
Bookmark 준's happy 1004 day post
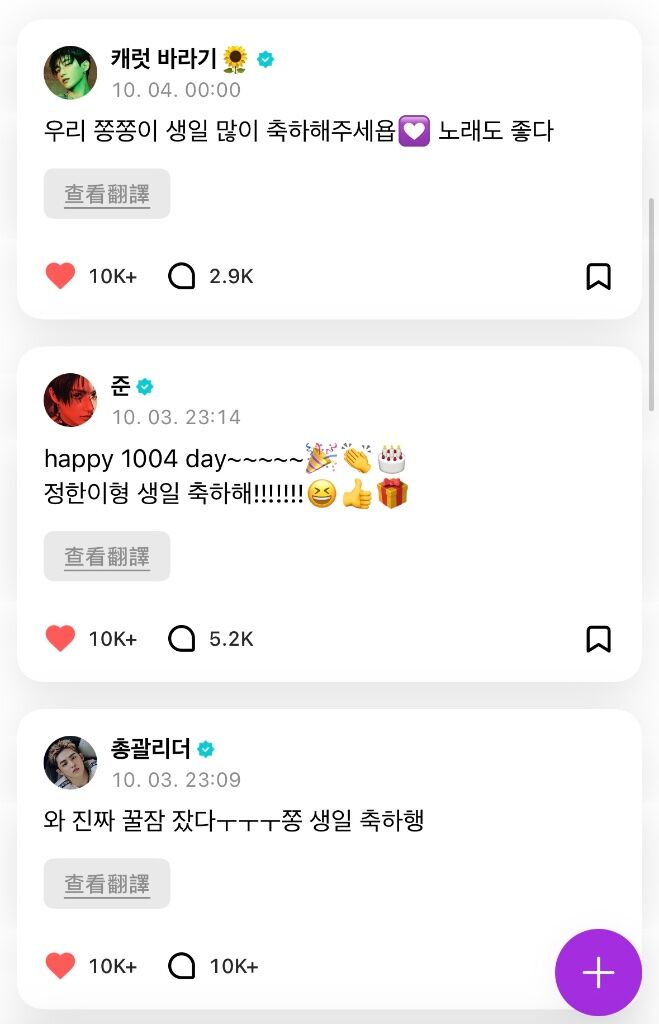point(598,638)
